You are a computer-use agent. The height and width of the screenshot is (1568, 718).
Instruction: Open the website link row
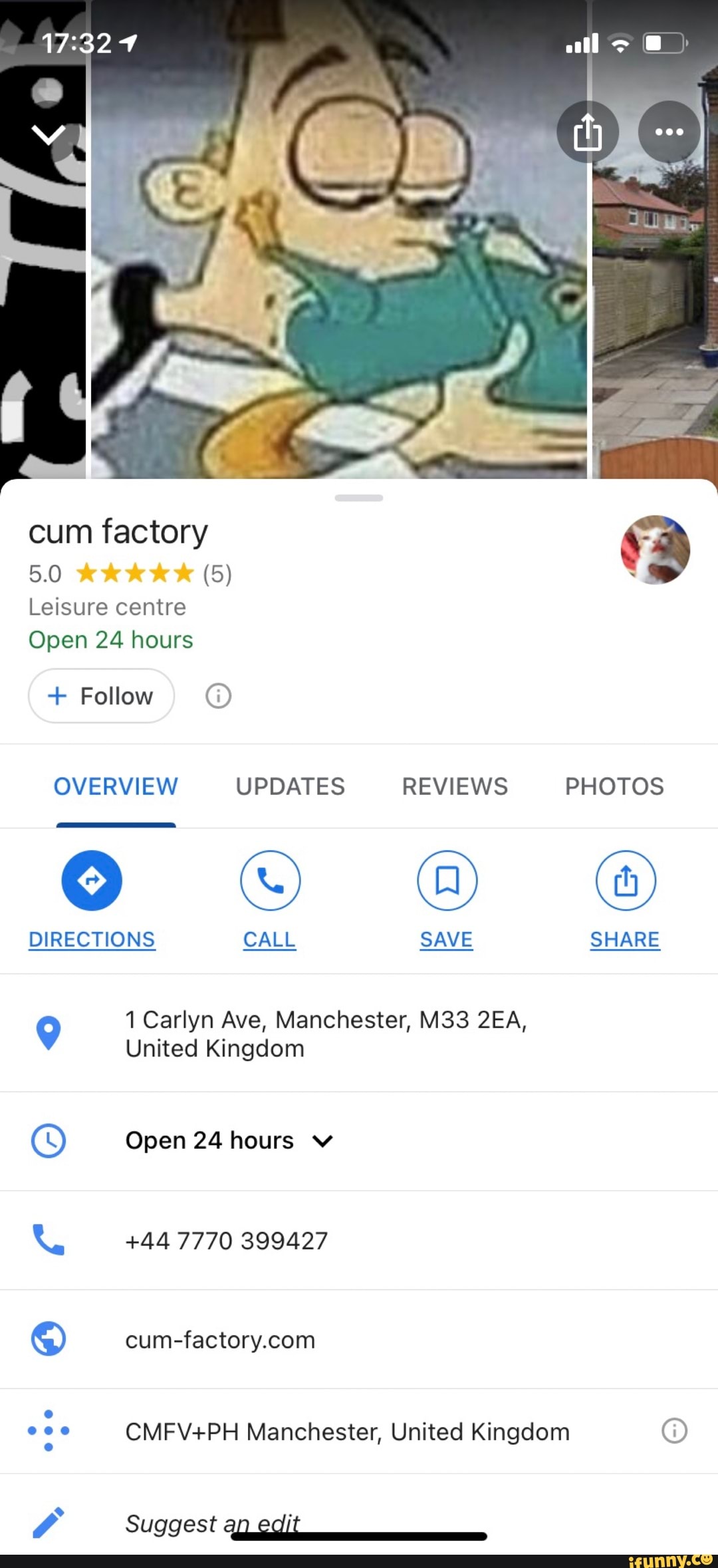[x=220, y=1339]
